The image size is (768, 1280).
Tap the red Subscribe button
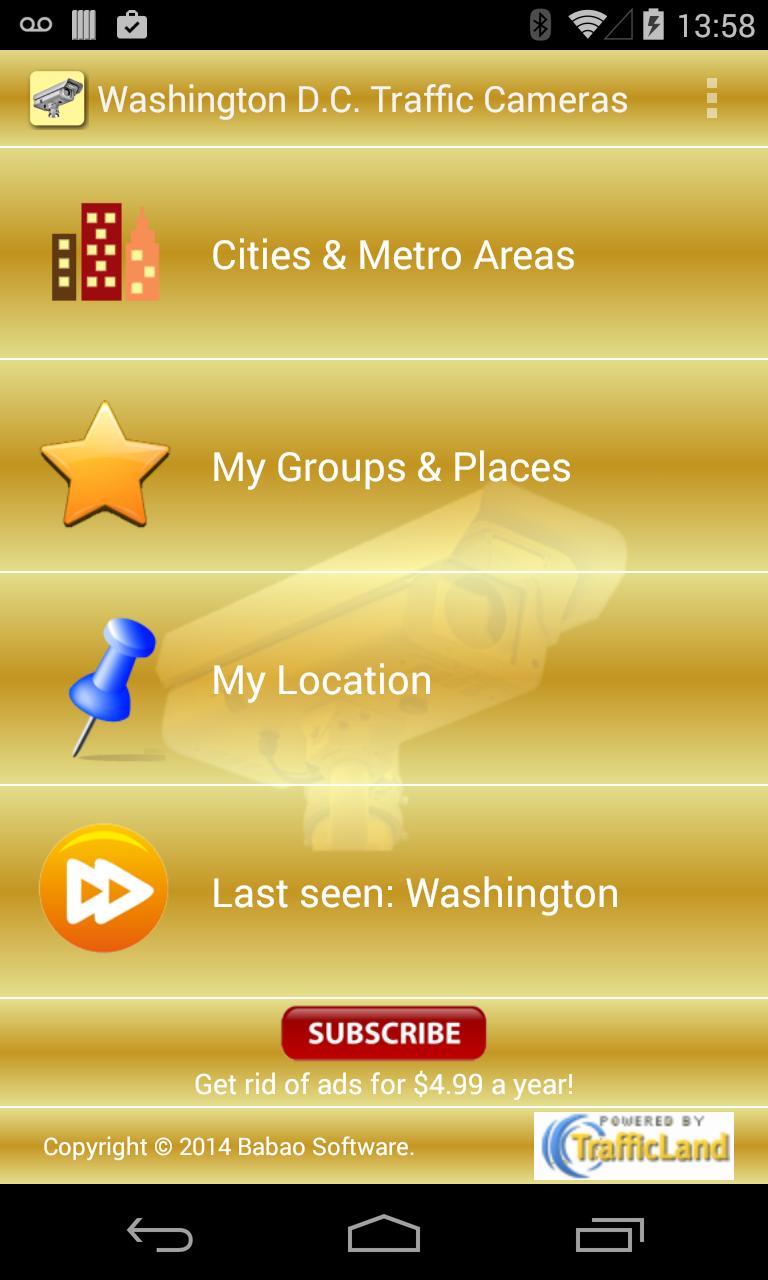384,1033
